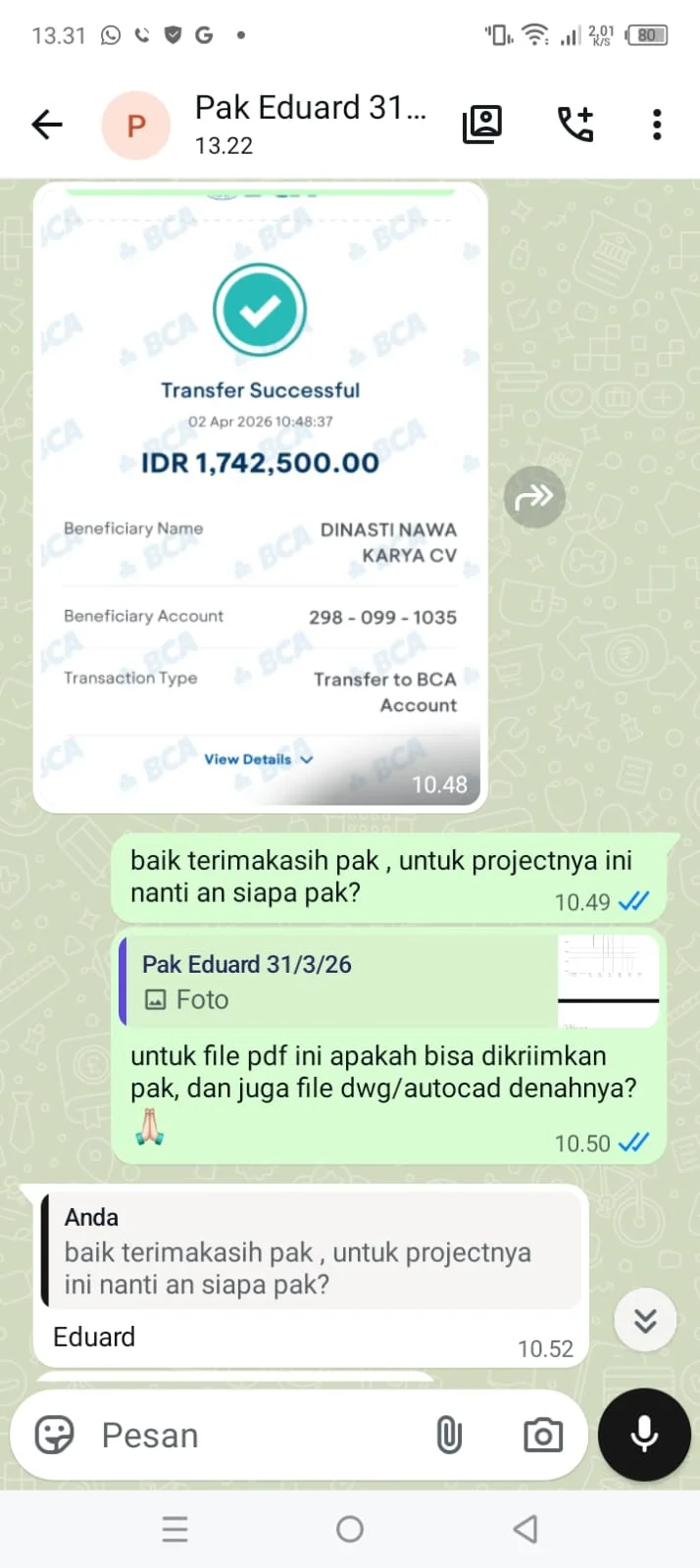
Task: Attach a file with the paperclip
Action: pos(449,1436)
